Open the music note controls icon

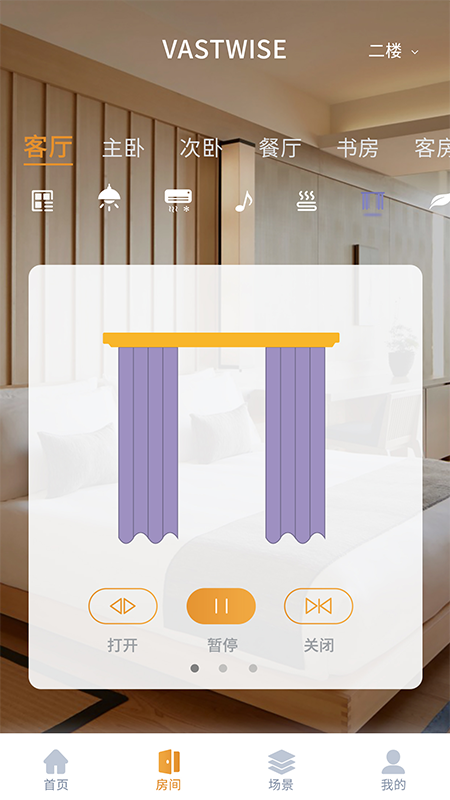pyautogui.click(x=243, y=201)
